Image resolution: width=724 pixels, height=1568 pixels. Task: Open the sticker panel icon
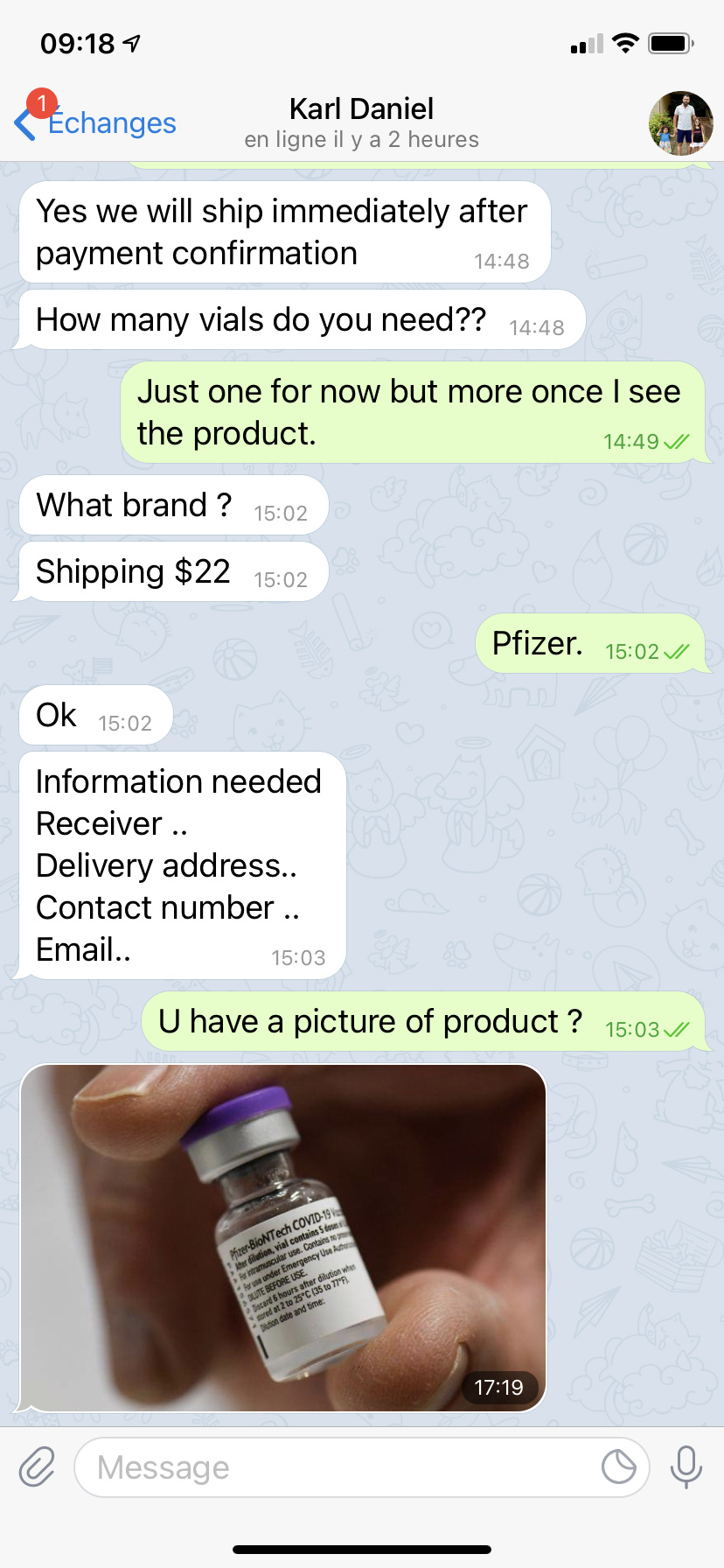click(x=618, y=1467)
